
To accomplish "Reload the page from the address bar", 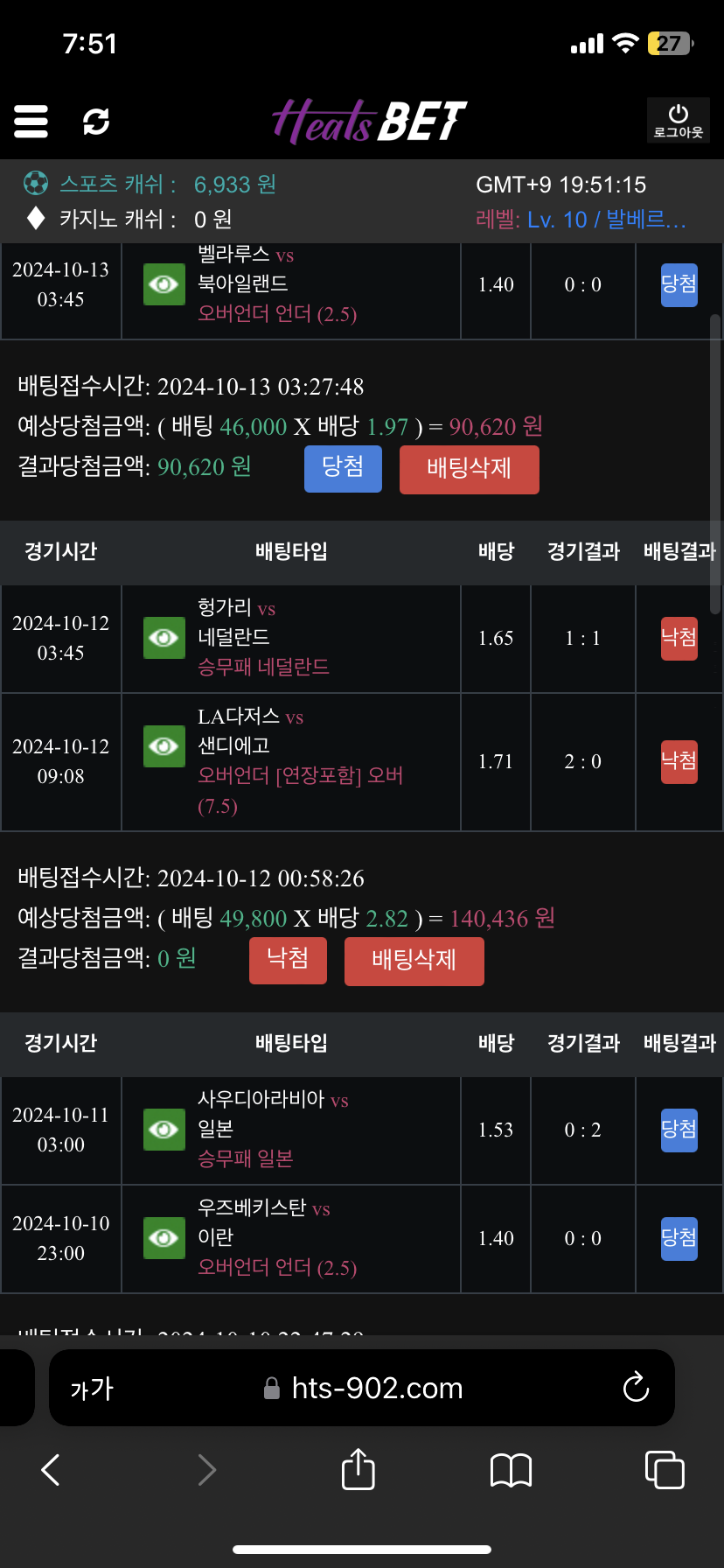I will (636, 1388).
